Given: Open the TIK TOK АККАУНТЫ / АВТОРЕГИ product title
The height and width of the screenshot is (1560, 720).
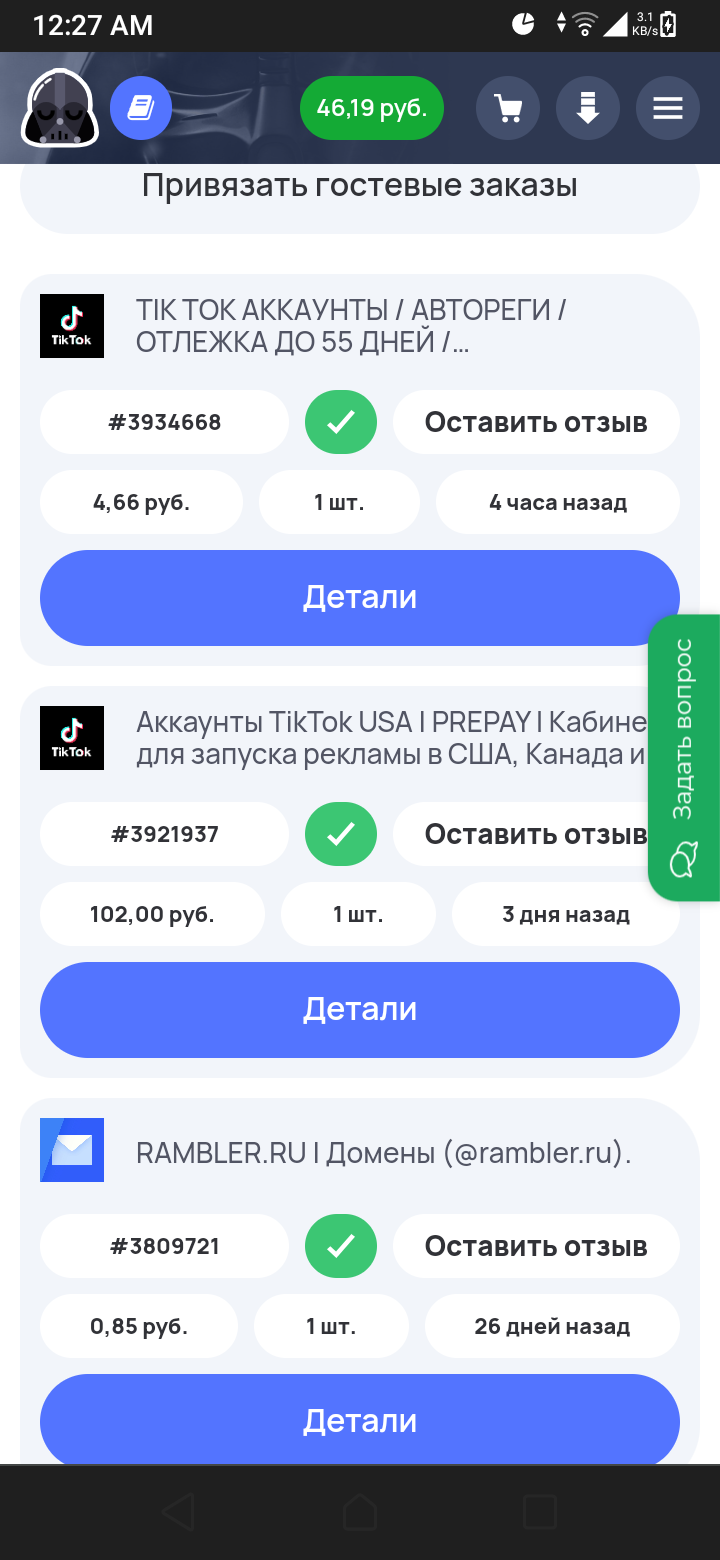Looking at the screenshot, I should click(352, 326).
